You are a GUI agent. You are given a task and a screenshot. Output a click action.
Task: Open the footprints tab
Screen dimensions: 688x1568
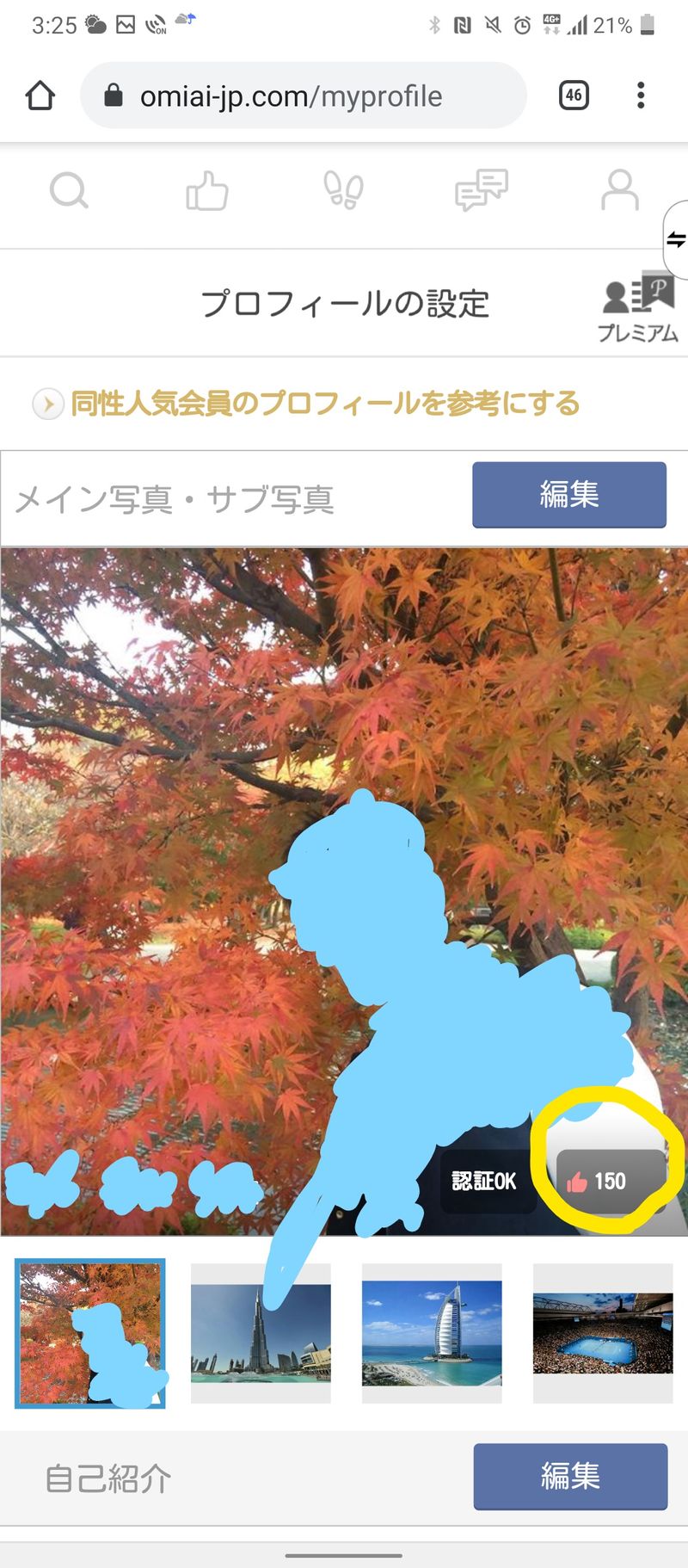coord(343,190)
